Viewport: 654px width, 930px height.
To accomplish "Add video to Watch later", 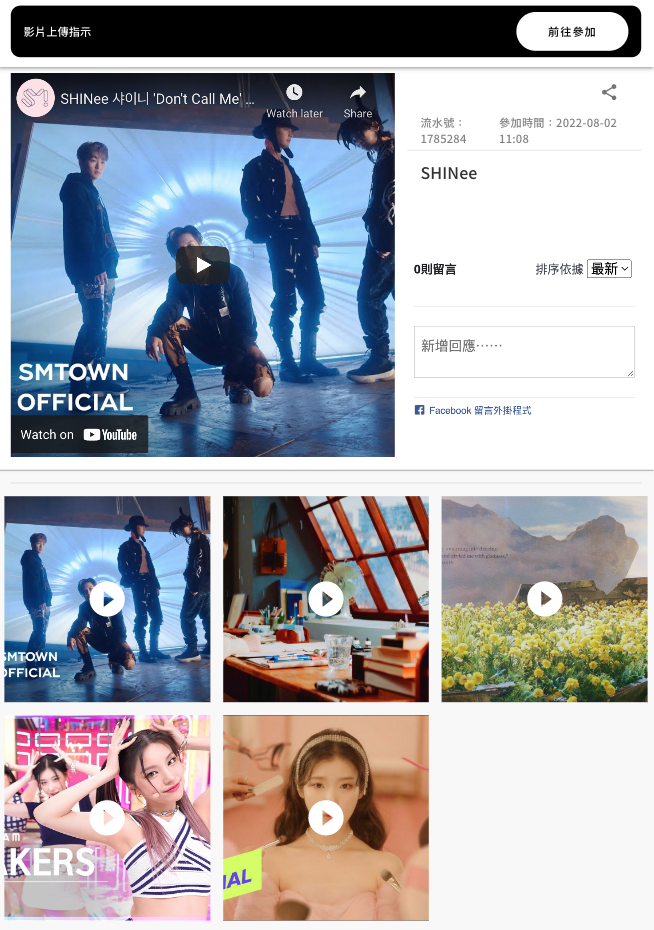I will [x=294, y=100].
